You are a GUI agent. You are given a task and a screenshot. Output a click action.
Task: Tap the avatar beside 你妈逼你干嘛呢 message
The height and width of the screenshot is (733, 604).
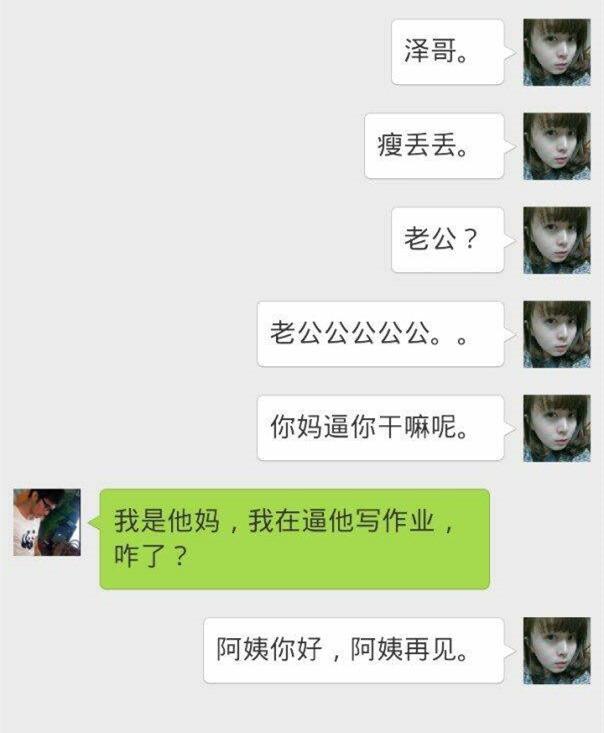(x=556, y=428)
